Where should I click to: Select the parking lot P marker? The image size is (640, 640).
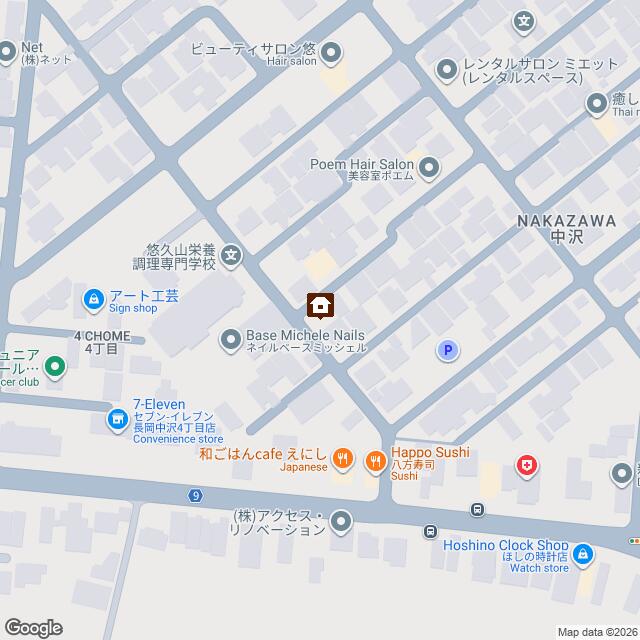[448, 350]
